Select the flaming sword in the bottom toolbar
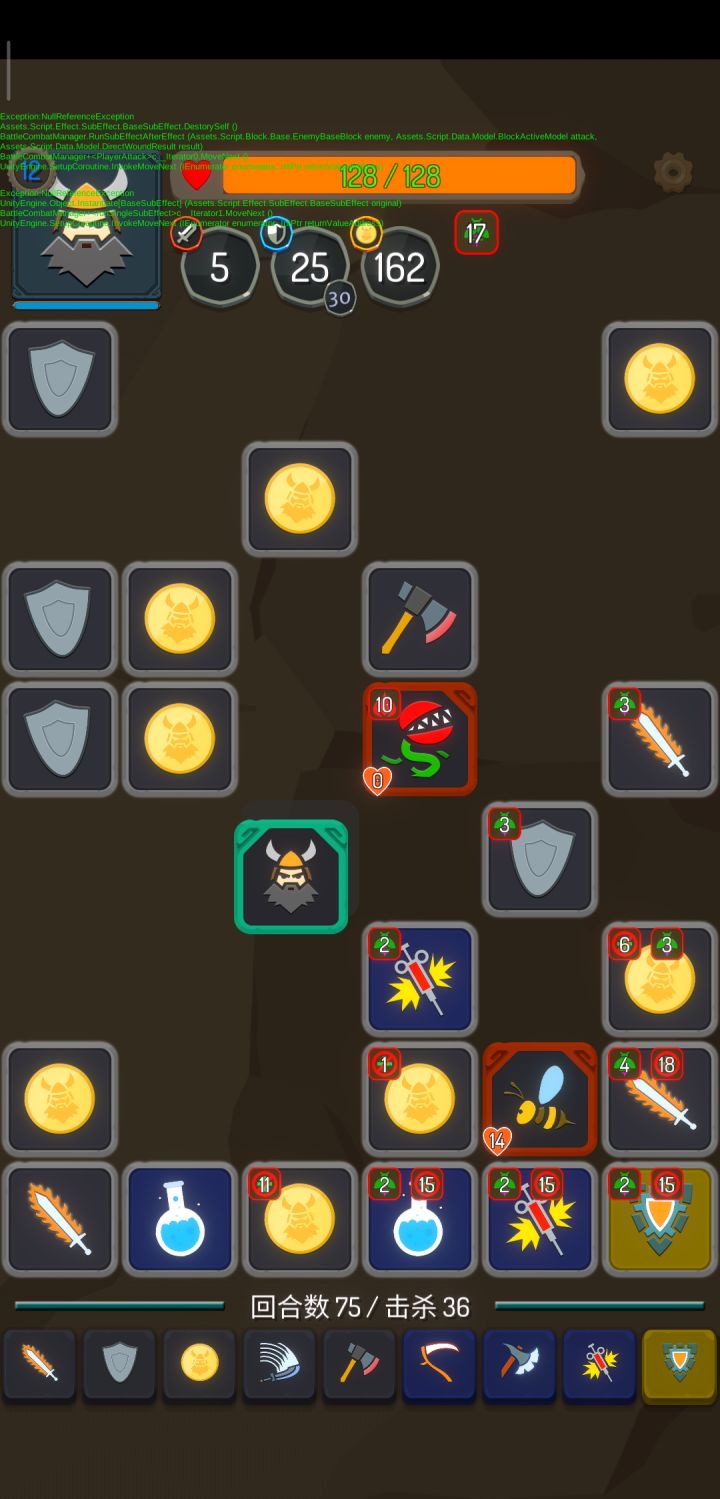 pyautogui.click(x=40, y=1366)
